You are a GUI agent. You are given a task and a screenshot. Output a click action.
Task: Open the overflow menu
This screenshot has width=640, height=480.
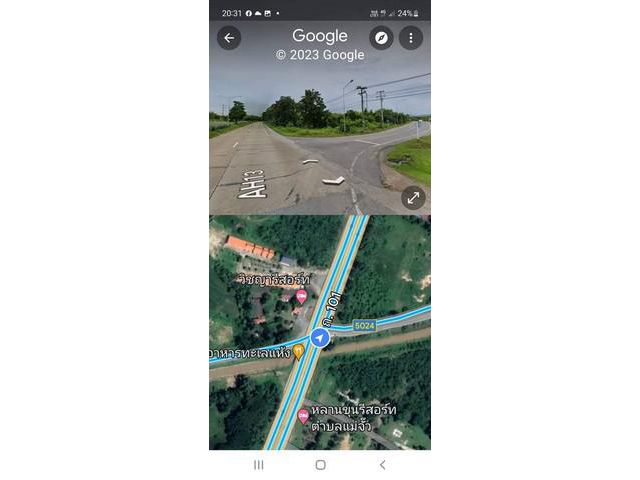pyautogui.click(x=411, y=38)
